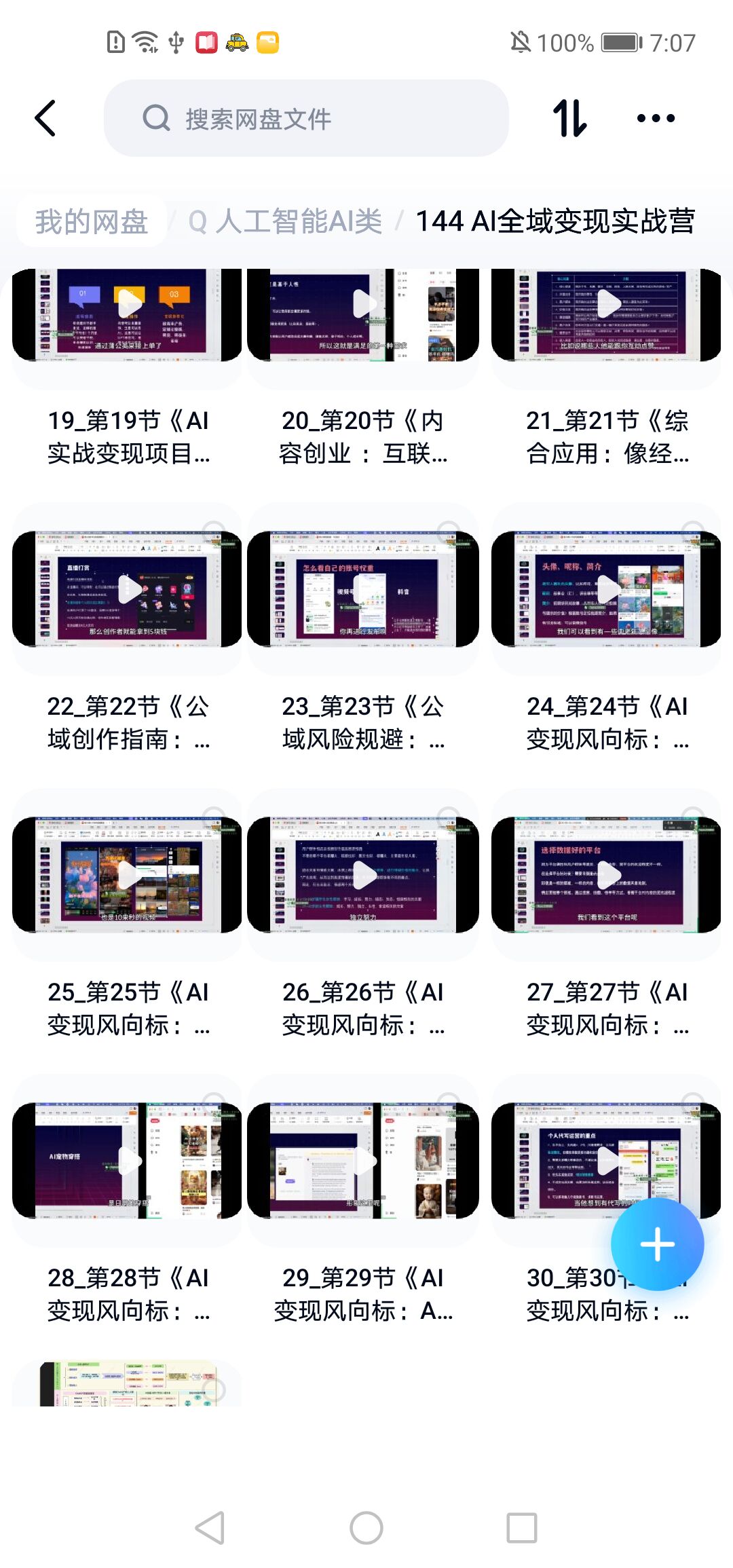Play the 28_第28节 video
Screen dimensions: 733x1568
[127, 1161]
